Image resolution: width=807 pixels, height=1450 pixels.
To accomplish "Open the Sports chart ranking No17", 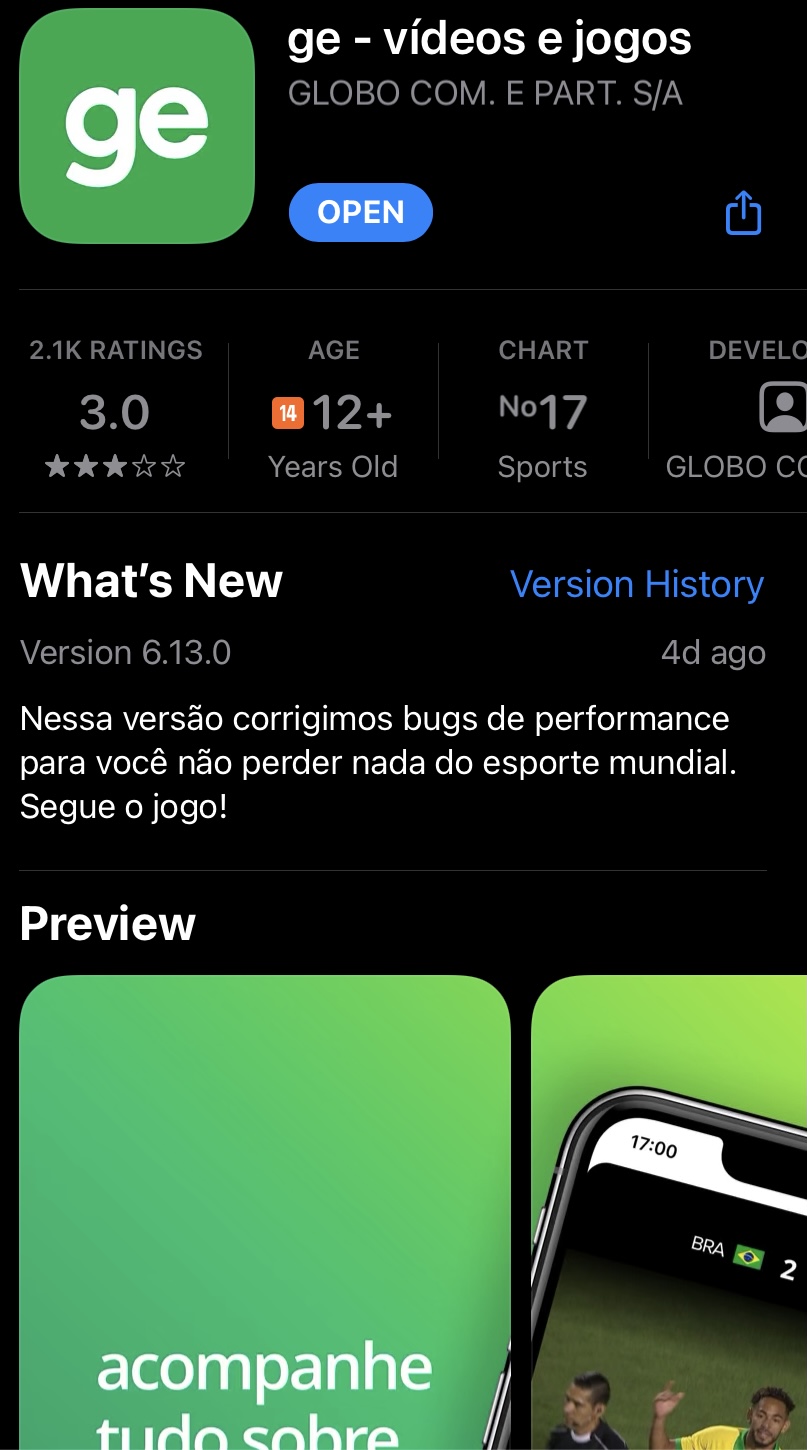I will click(543, 412).
